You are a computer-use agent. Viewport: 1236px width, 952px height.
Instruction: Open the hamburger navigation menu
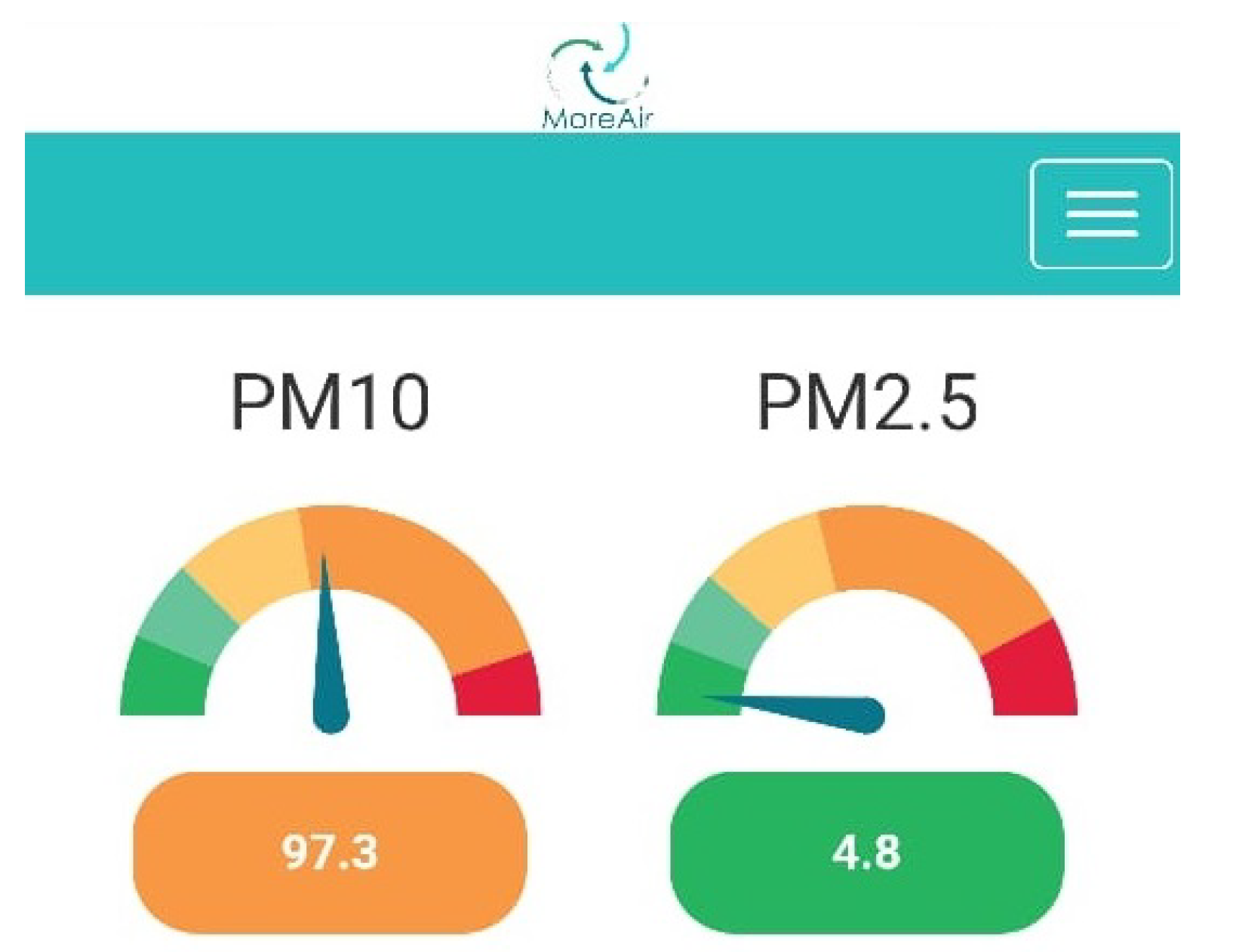coord(1101,214)
